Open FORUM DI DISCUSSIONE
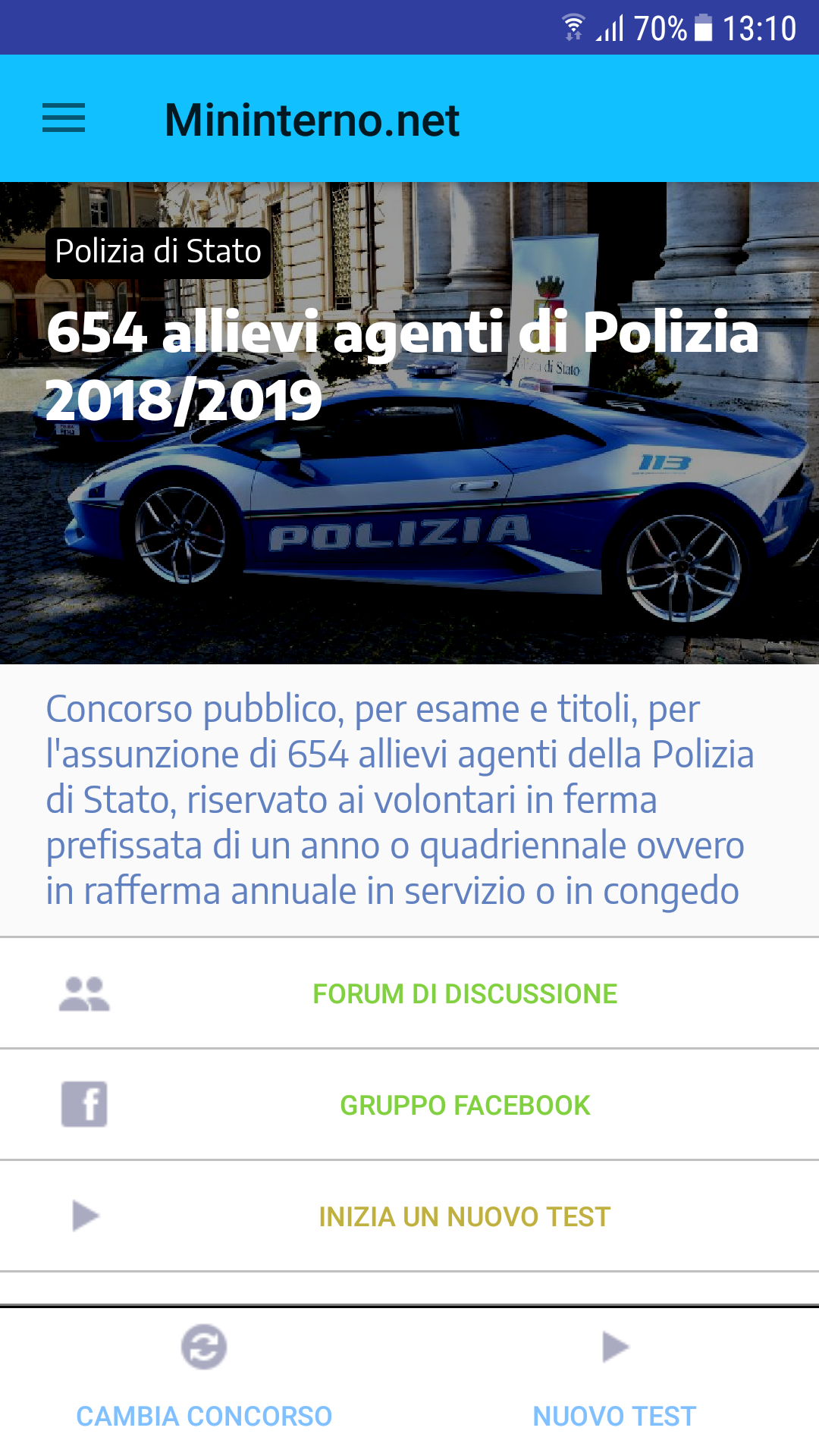This screenshot has width=819, height=1456. [x=465, y=992]
